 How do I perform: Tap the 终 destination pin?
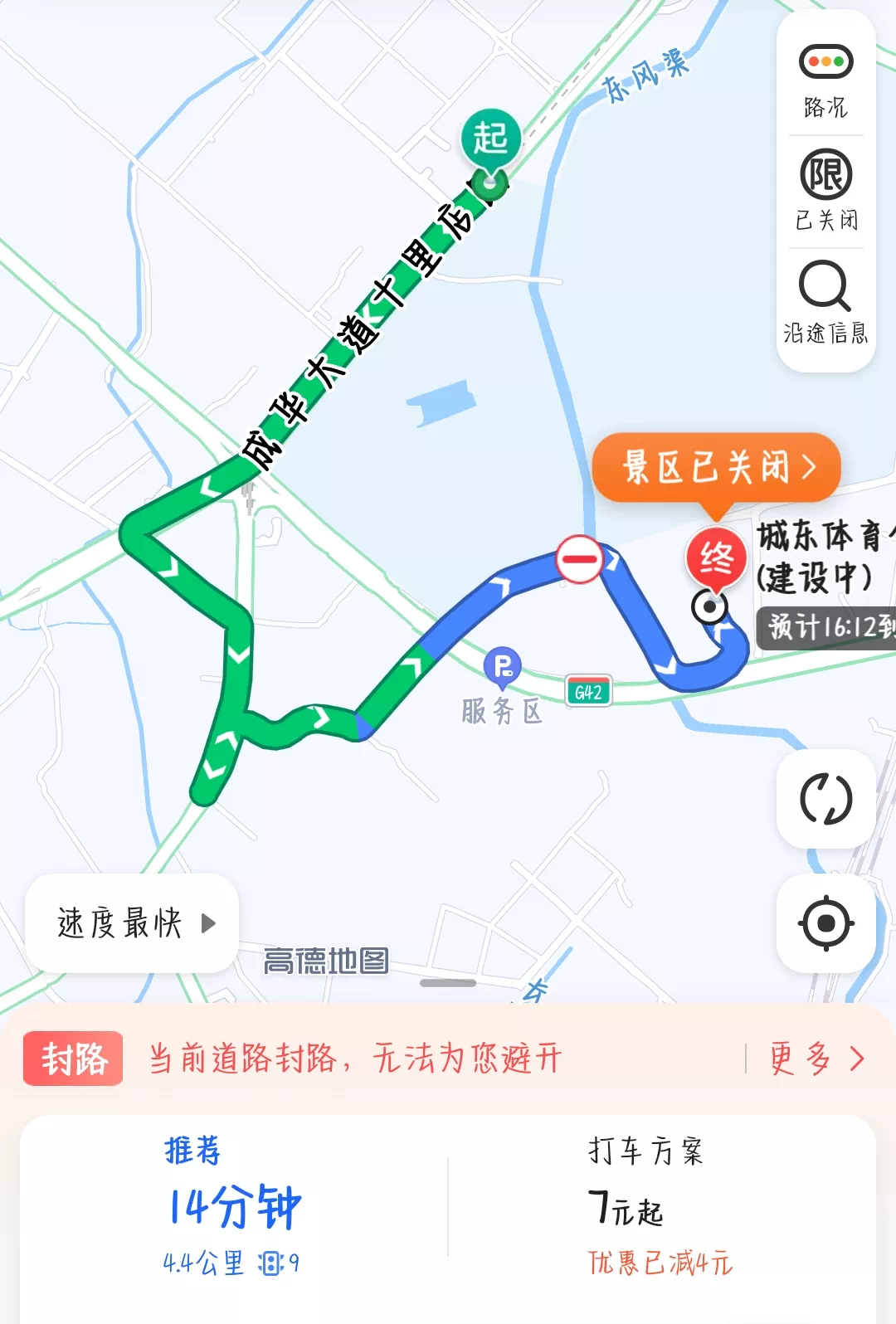tap(716, 557)
